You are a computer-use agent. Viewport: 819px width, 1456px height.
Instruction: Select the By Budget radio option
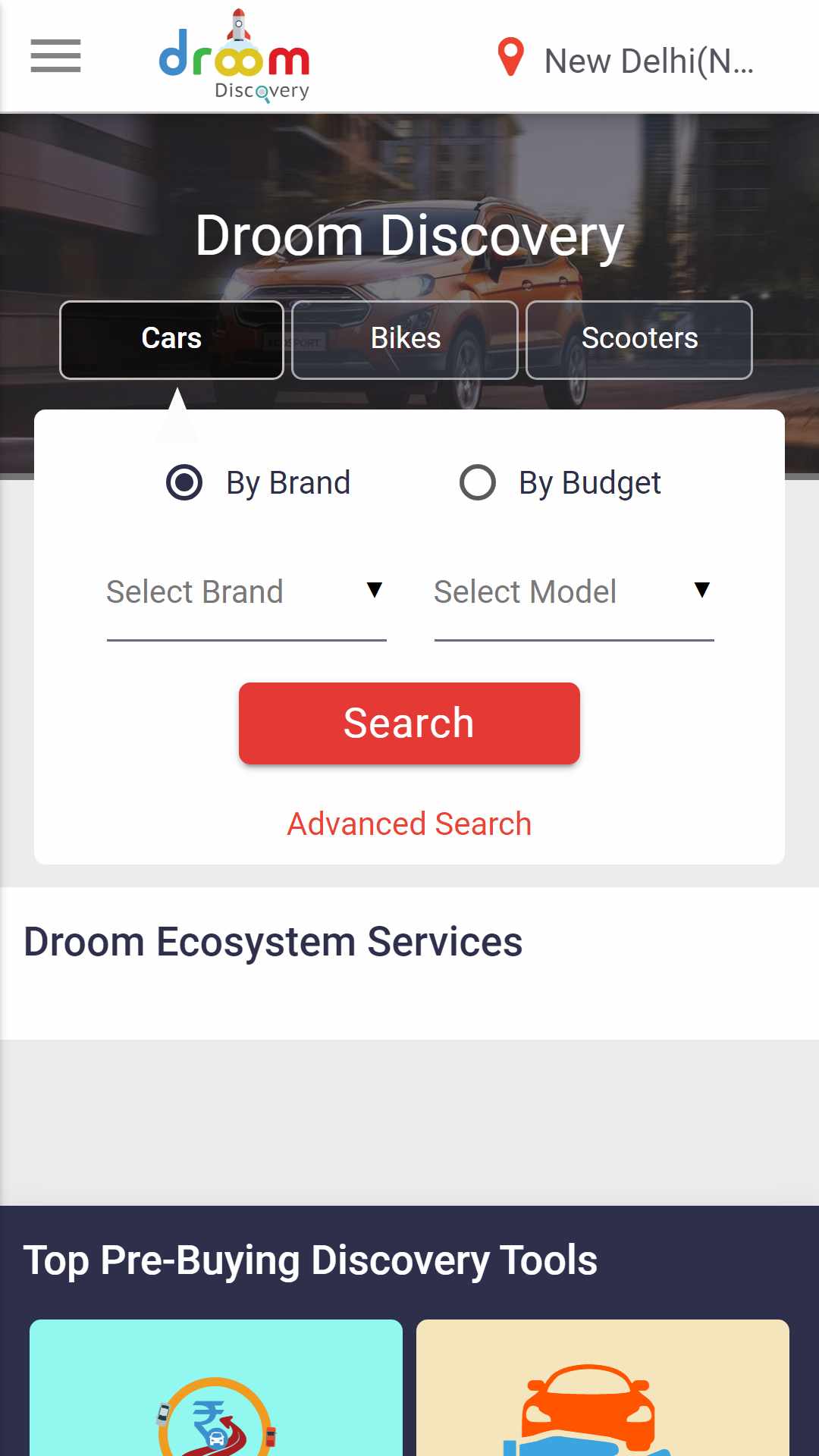[x=478, y=482]
